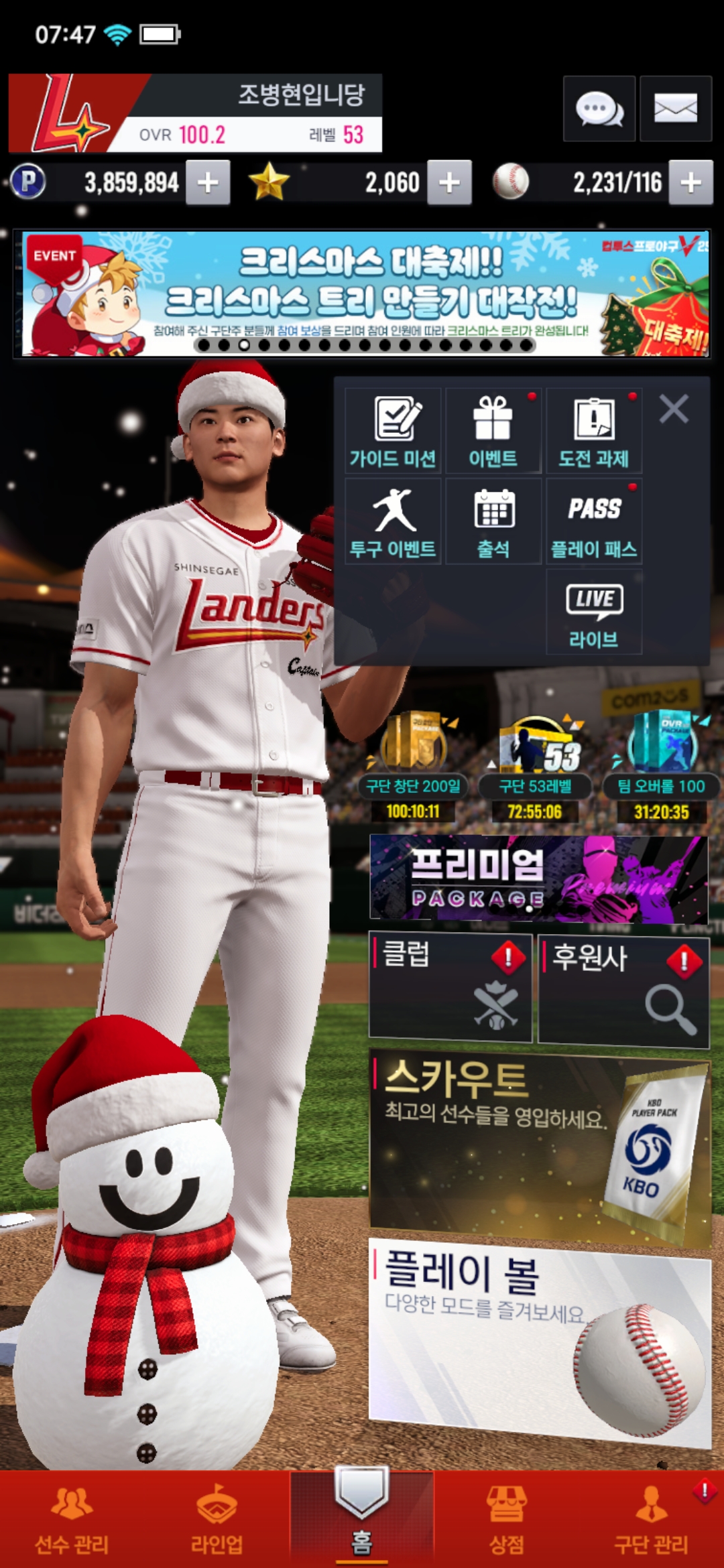Switch to the 상점 shop tab
Viewport: 724px width, 1568px height.
click(x=506, y=1520)
